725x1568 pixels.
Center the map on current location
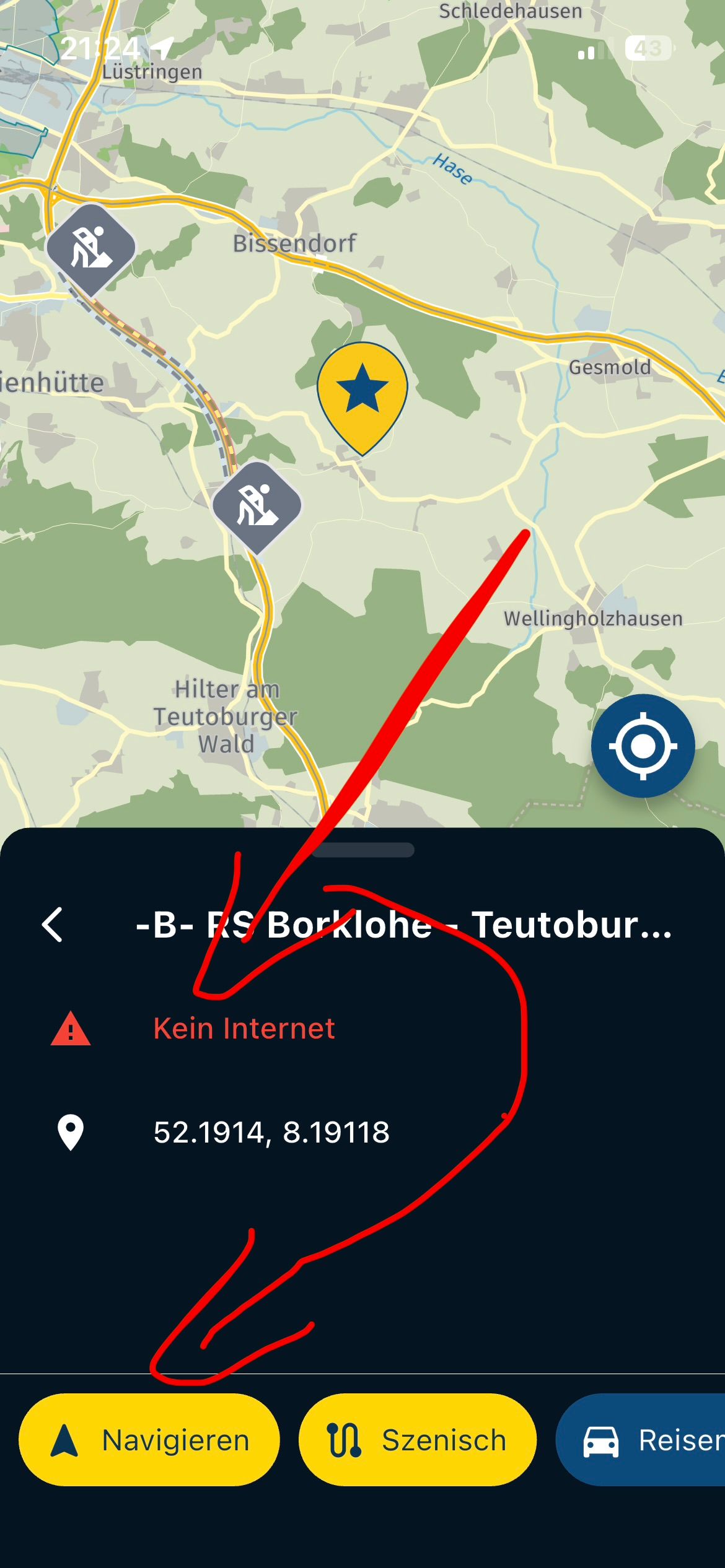643,746
